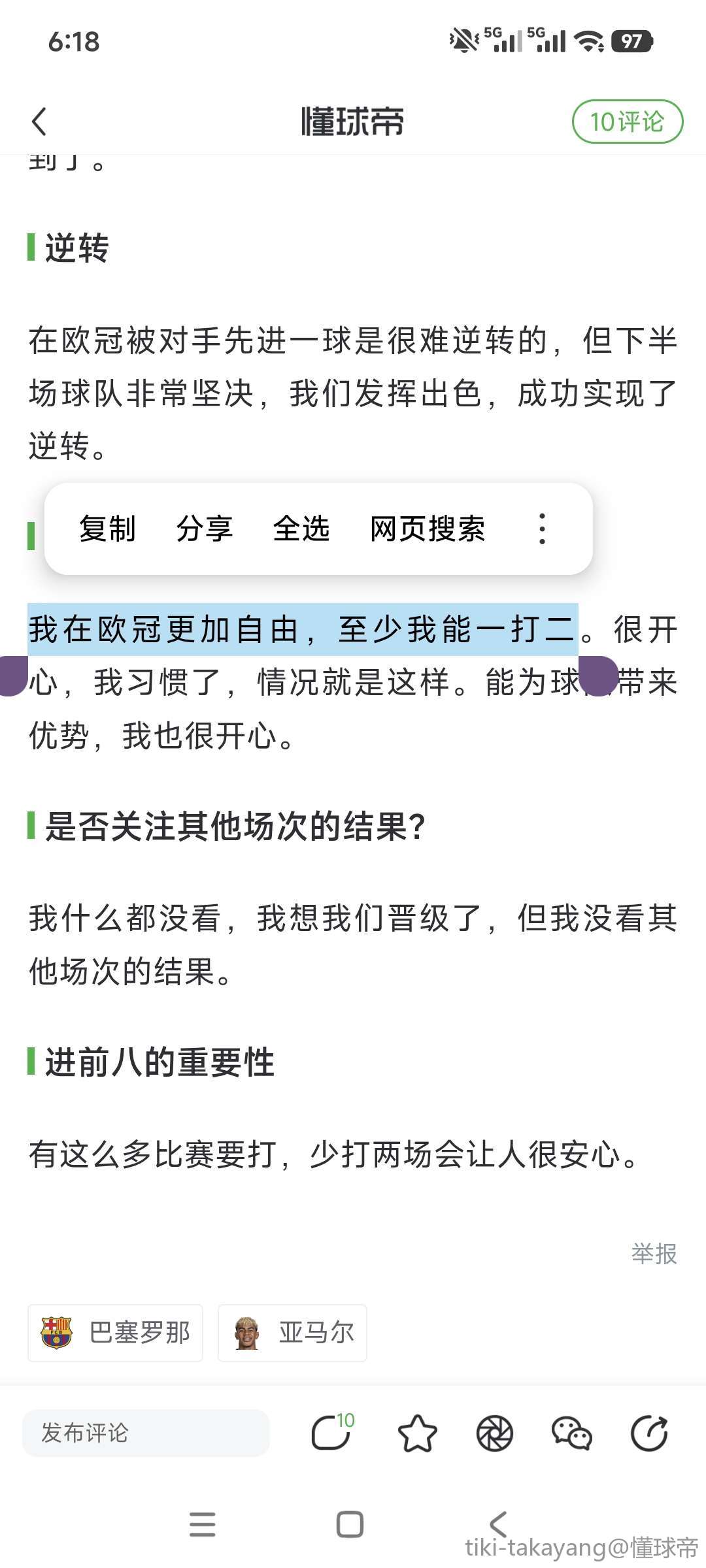Open the 巴塞罗那 team tag

point(116,1333)
